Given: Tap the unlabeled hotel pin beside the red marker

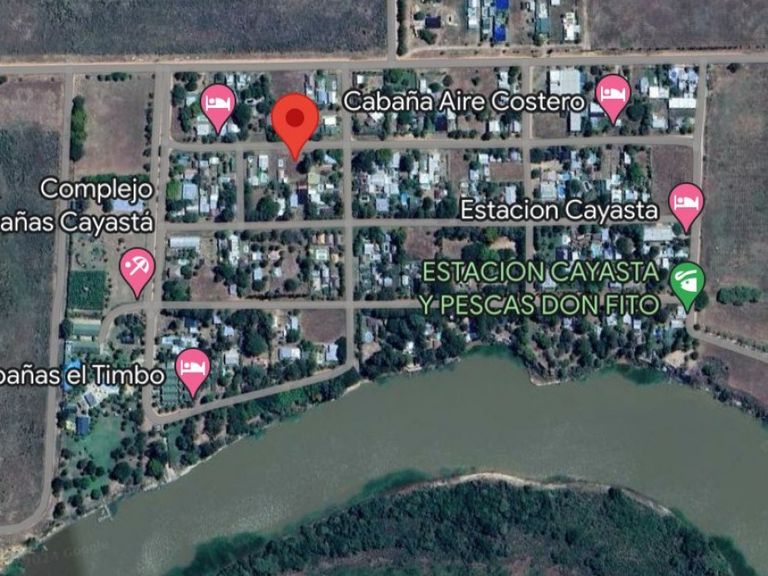Looking at the screenshot, I should [217, 104].
